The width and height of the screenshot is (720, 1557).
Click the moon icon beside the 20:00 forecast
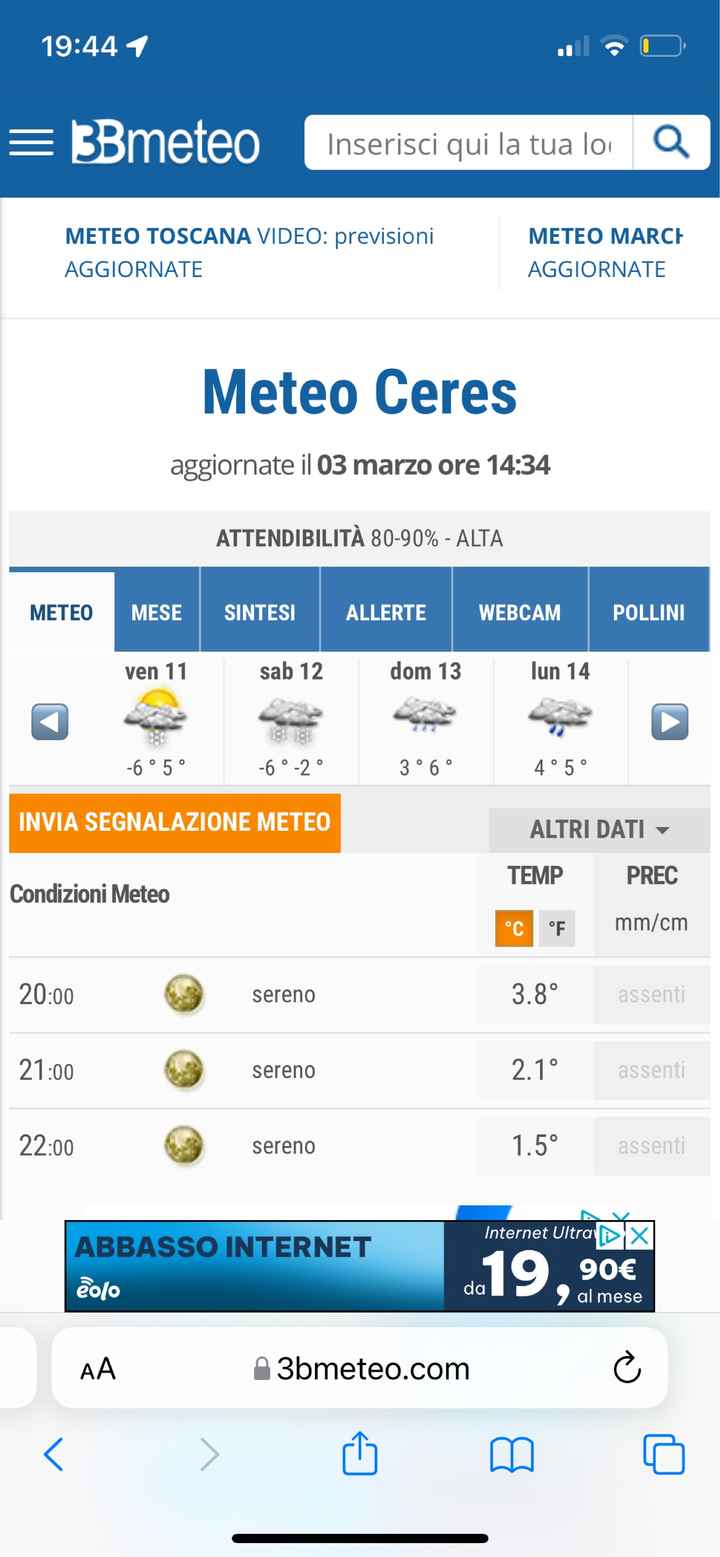pyautogui.click(x=184, y=994)
